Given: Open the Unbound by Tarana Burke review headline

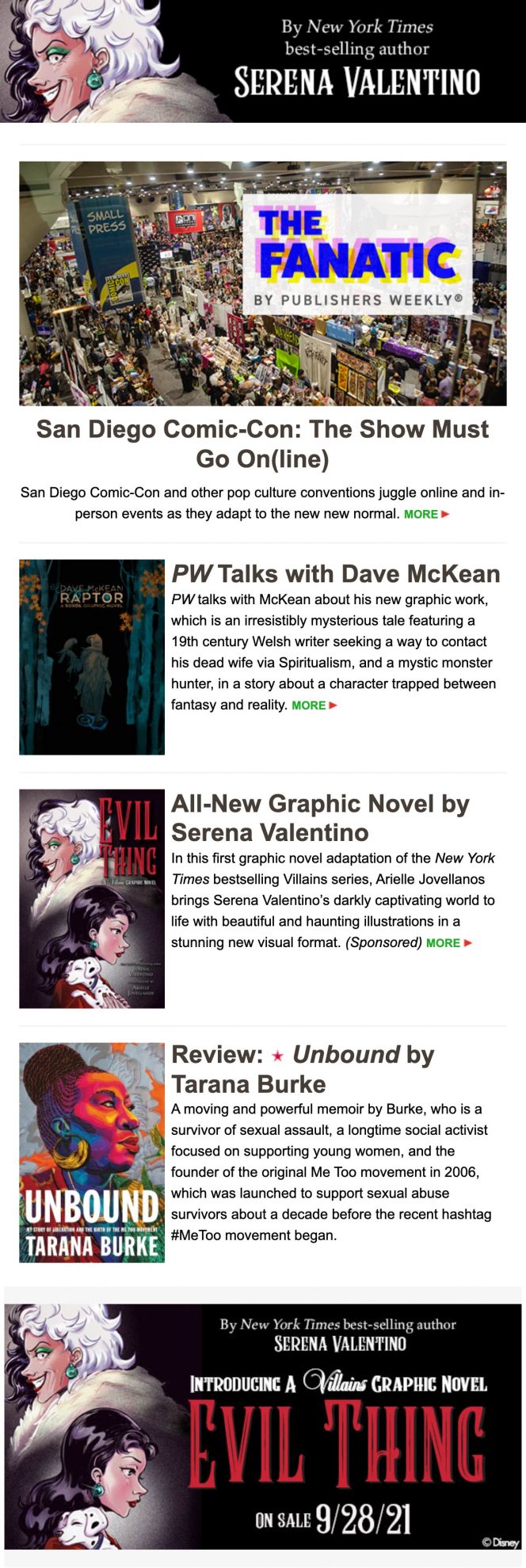Looking at the screenshot, I should [x=303, y=1069].
